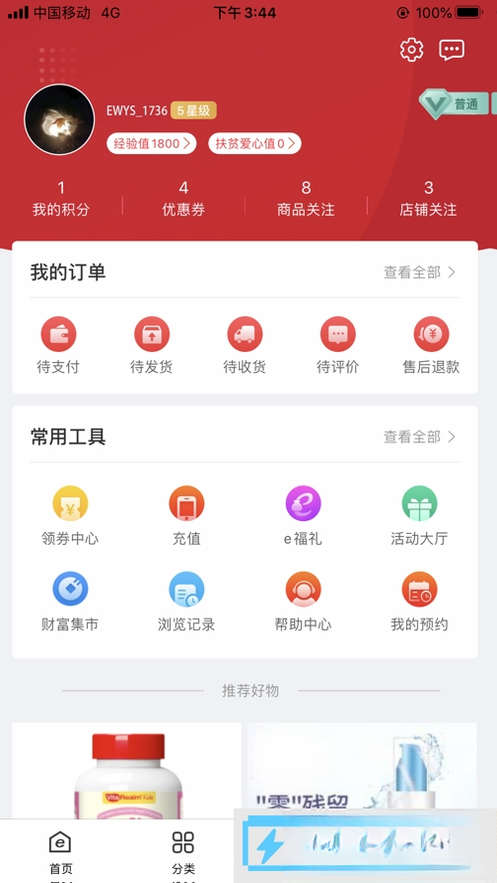Image resolution: width=497 pixels, height=883 pixels.
Task: Open the messages chat bubble icon
Action: 451,50
